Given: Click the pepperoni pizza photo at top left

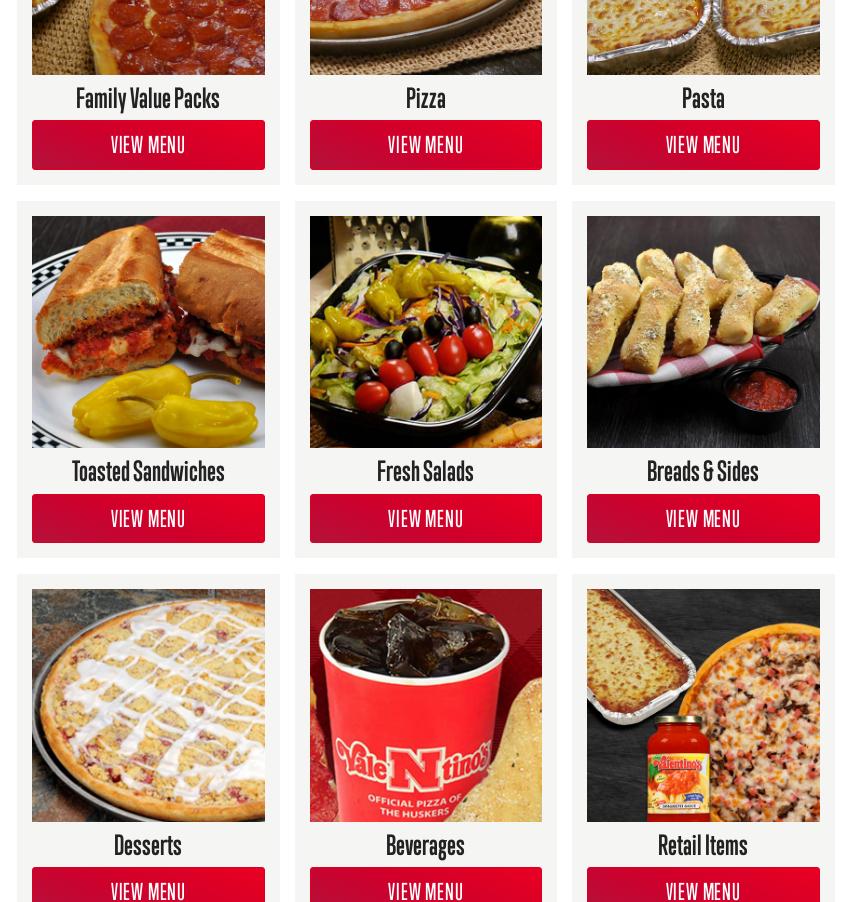Looking at the screenshot, I should (148, 30).
